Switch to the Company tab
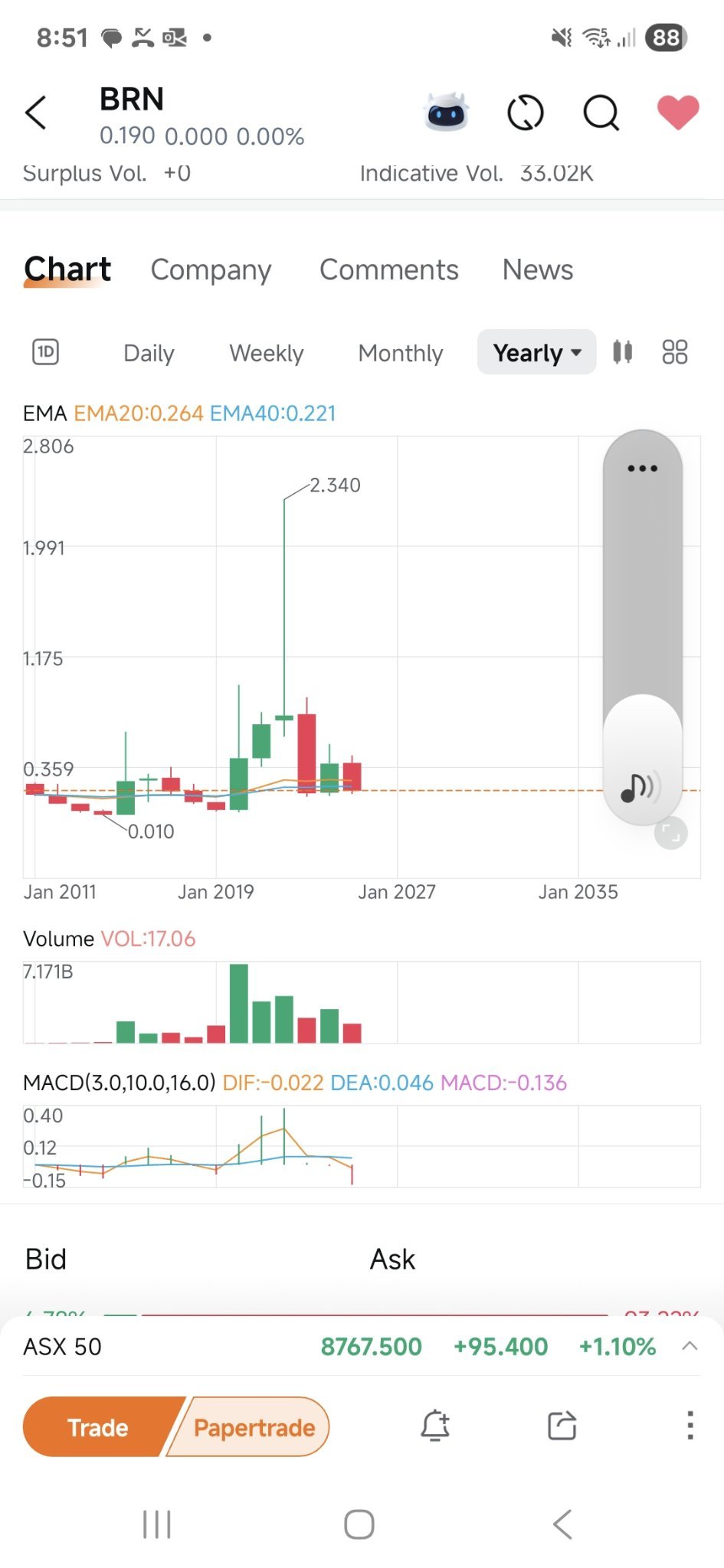 pyautogui.click(x=211, y=269)
